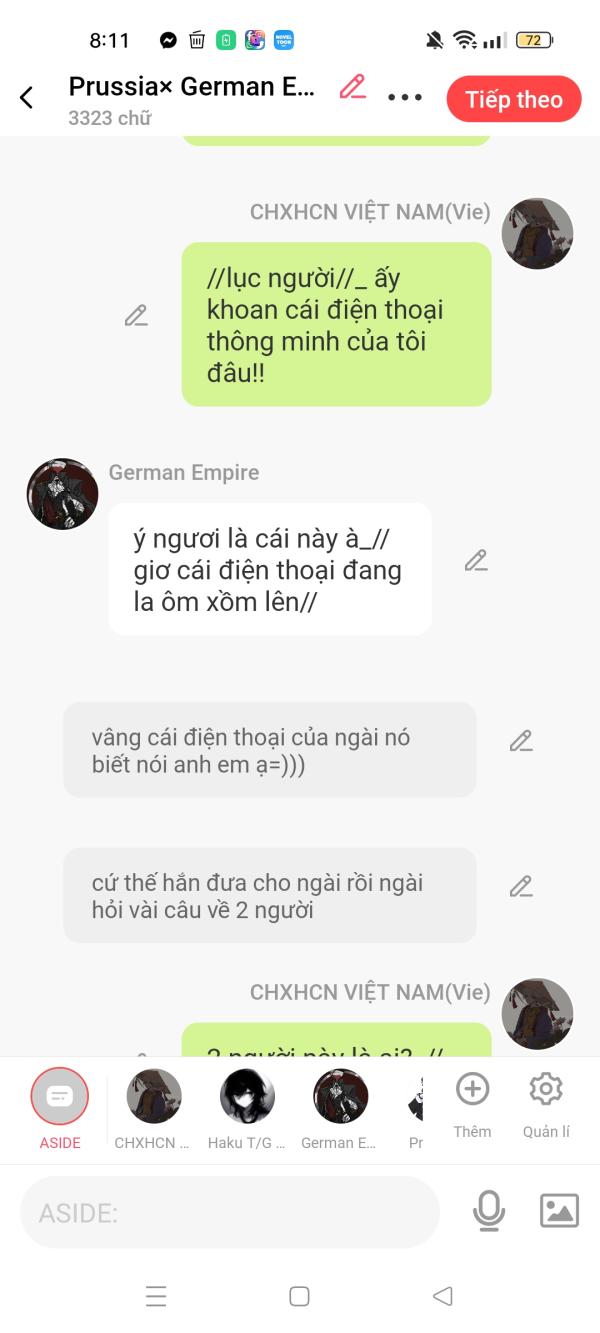The width and height of the screenshot is (600, 1333).
Task: Select the German Empire character in the bar
Action: (x=340, y=1097)
